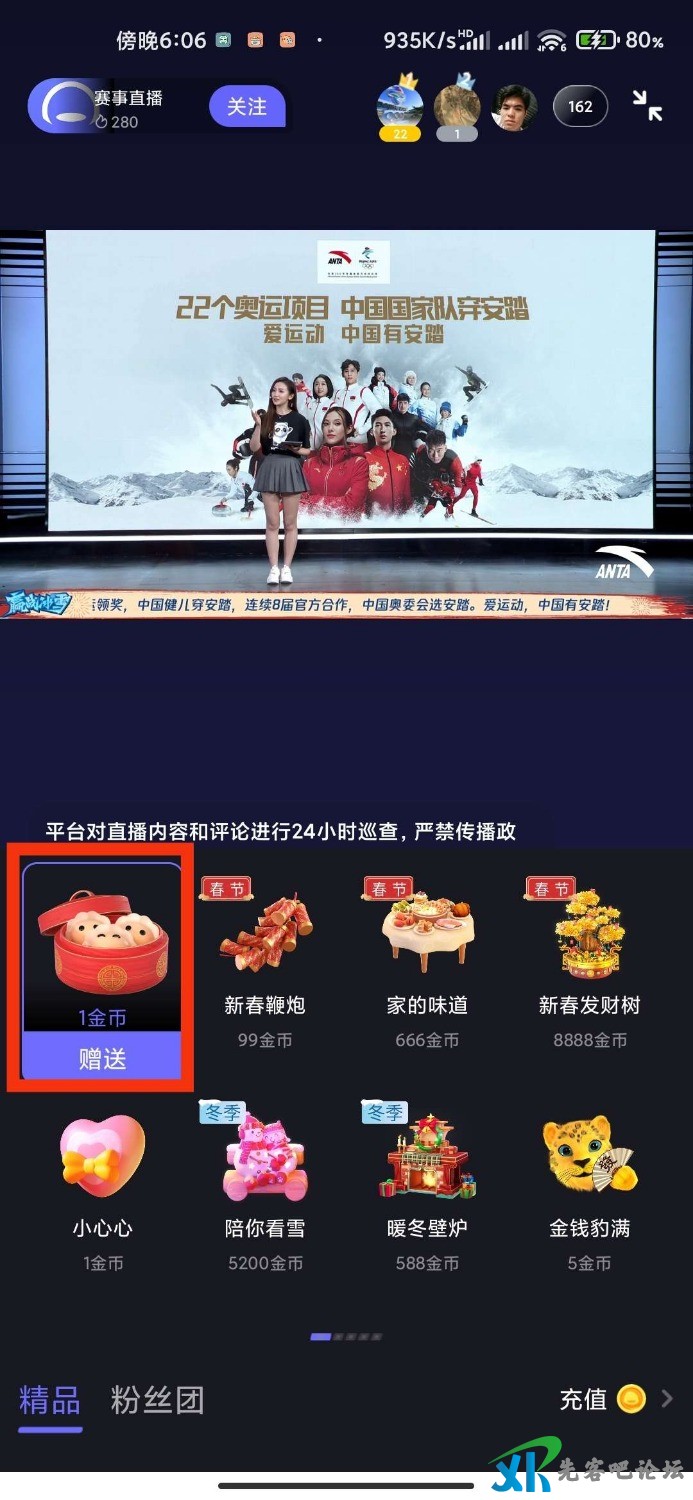Switch to the 精品 tab
Image resolution: width=693 pixels, height=1500 pixels.
[49, 1400]
